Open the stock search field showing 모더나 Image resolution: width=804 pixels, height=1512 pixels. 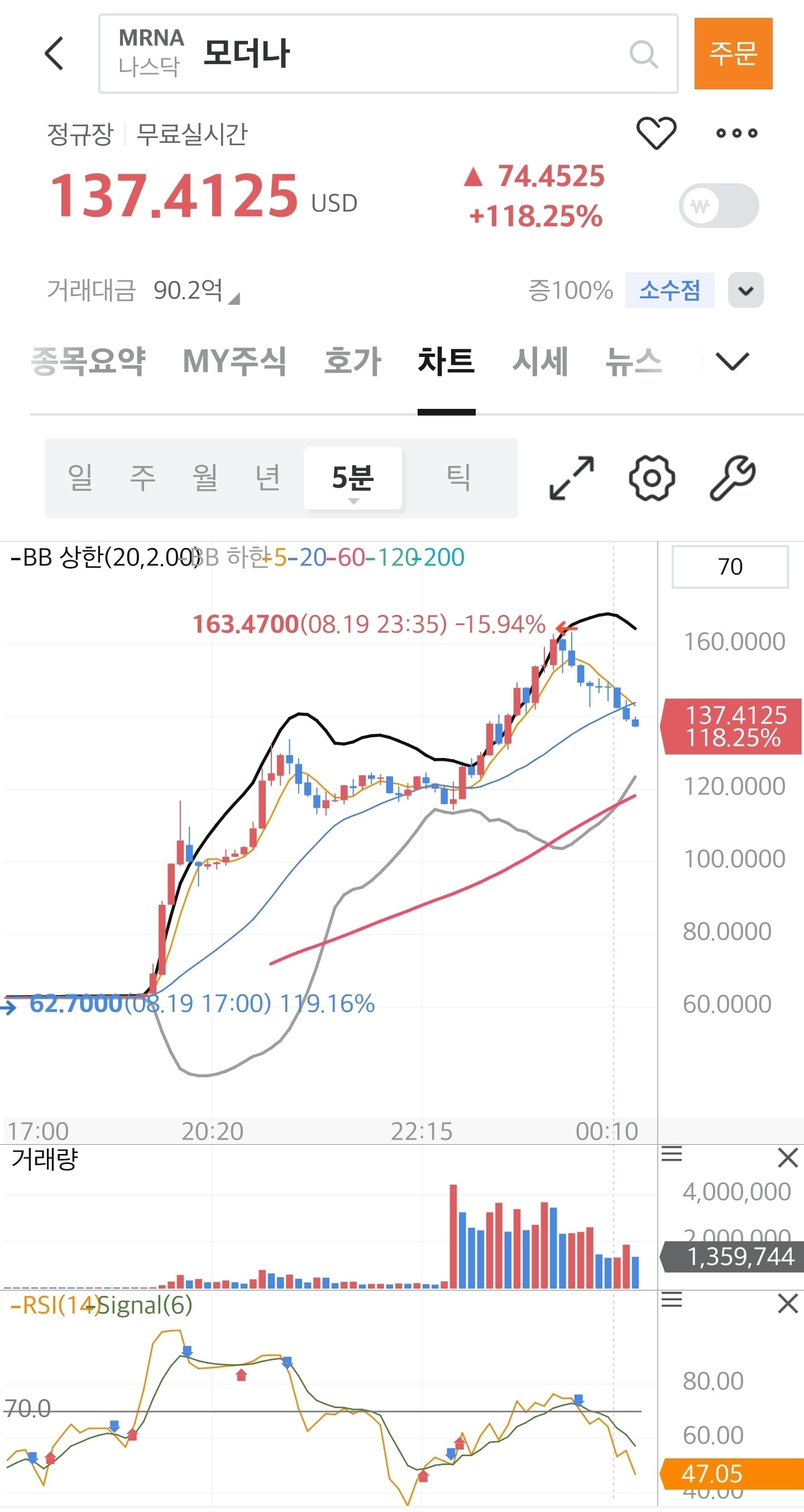(x=388, y=54)
